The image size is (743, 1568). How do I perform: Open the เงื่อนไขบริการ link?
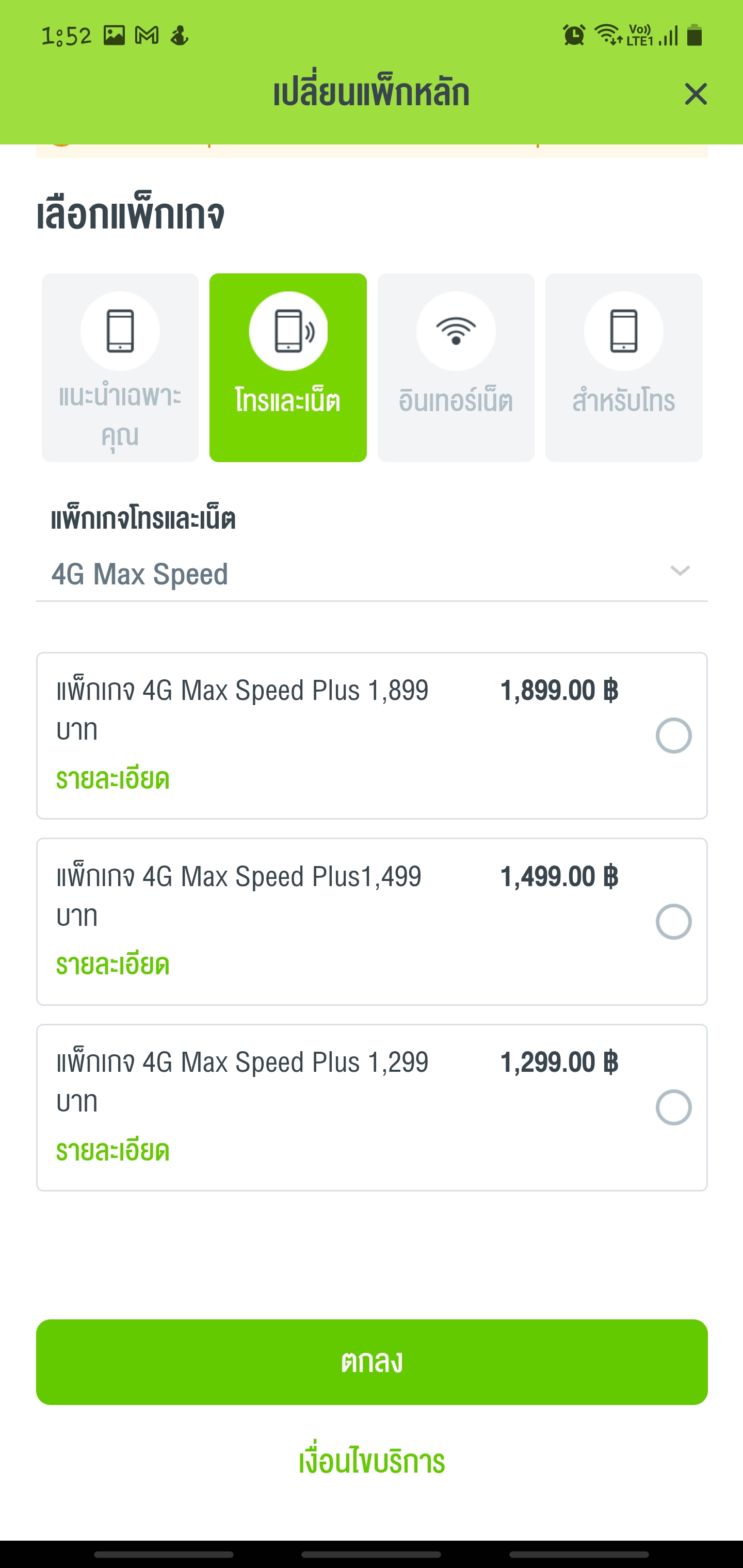point(372,1461)
